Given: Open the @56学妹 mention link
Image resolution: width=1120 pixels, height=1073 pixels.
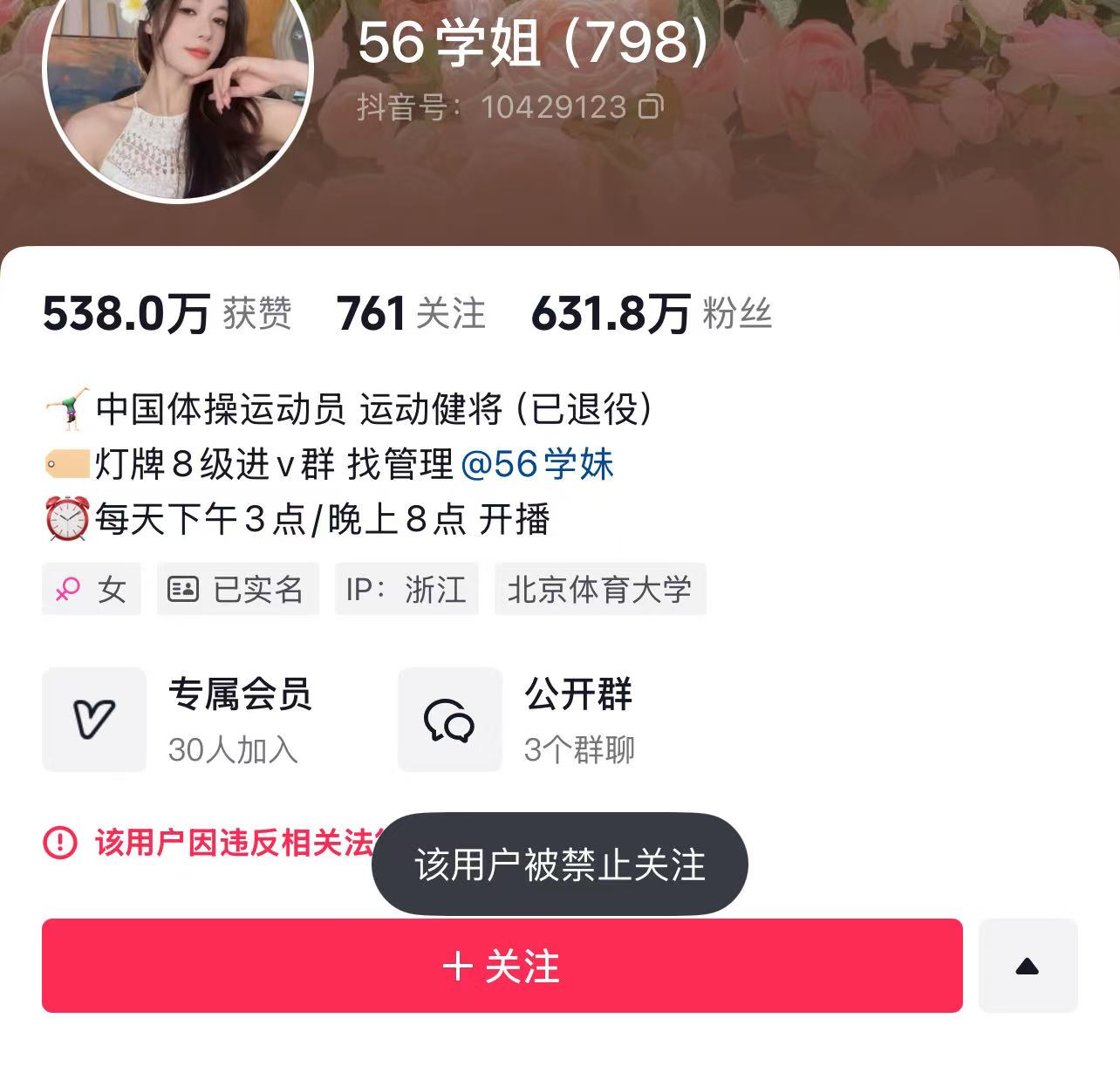Looking at the screenshot, I should [536, 464].
